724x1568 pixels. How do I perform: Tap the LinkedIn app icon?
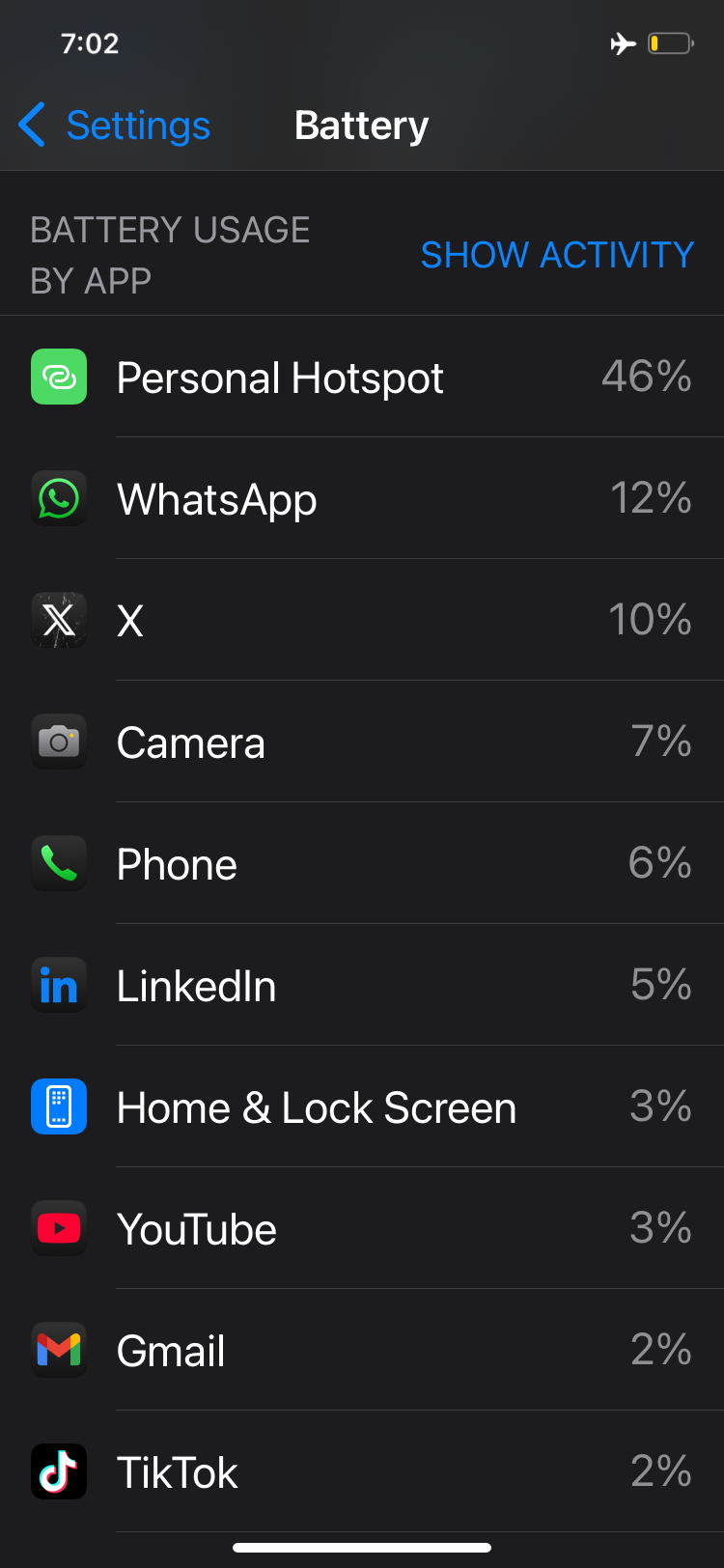click(x=59, y=985)
